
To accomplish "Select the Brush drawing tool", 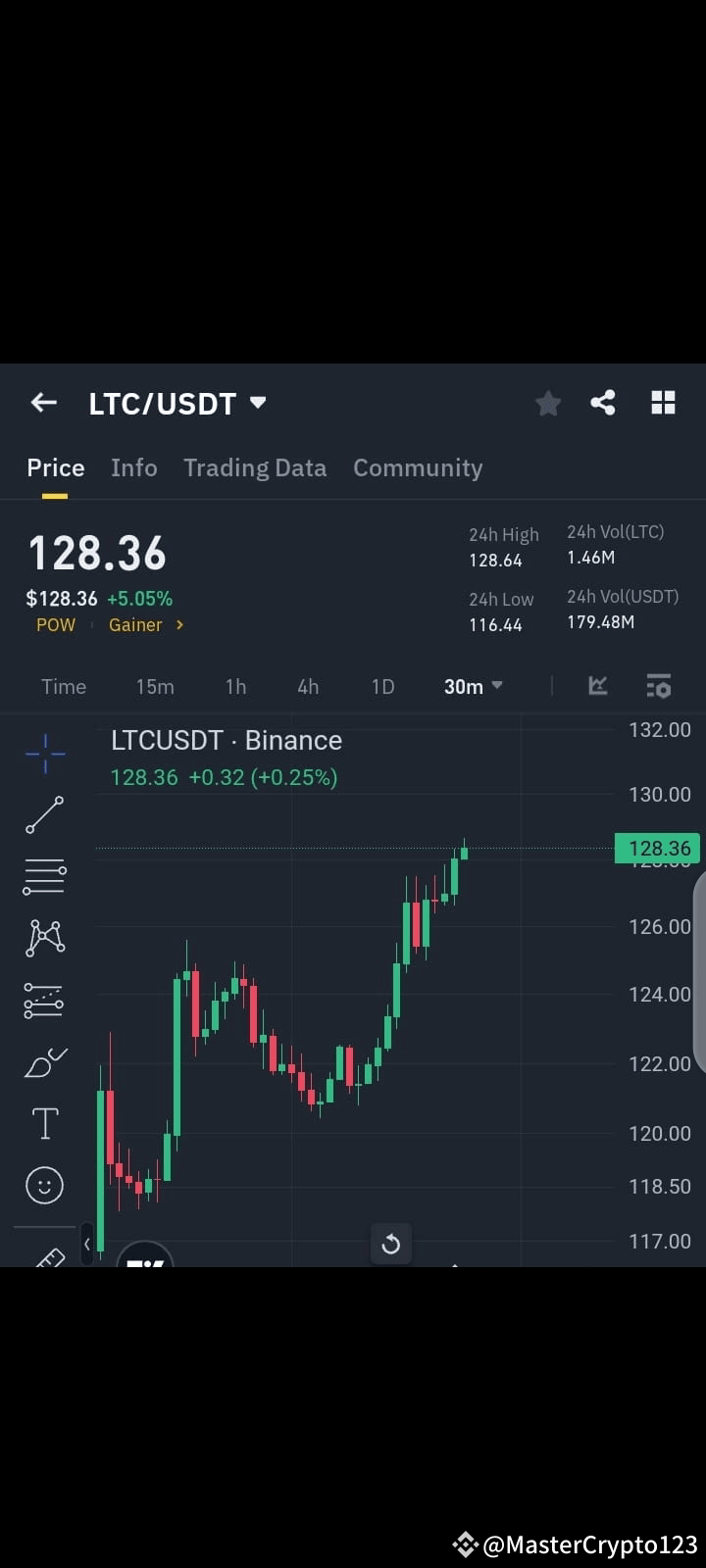I will click(44, 1062).
